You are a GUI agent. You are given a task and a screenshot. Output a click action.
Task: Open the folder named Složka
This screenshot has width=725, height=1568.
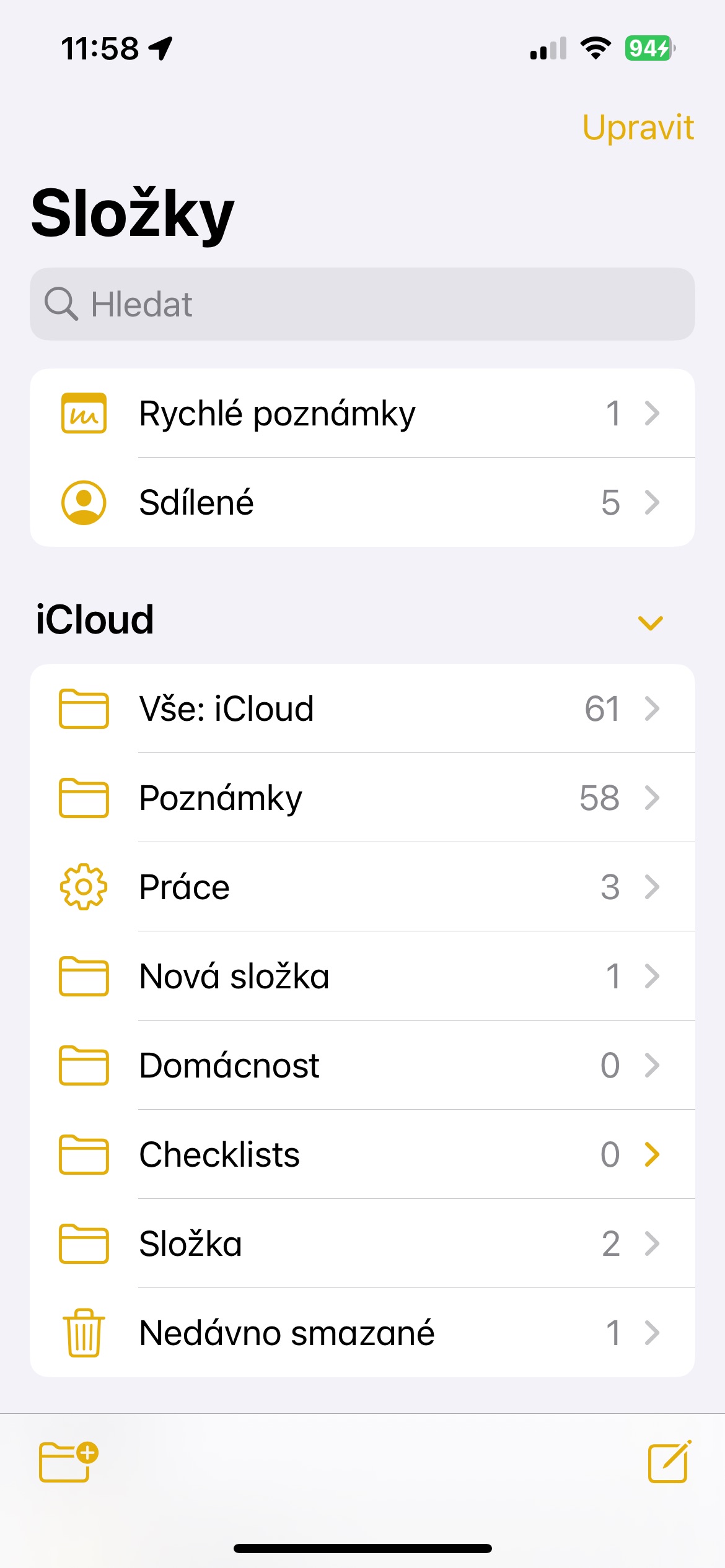tap(362, 1244)
